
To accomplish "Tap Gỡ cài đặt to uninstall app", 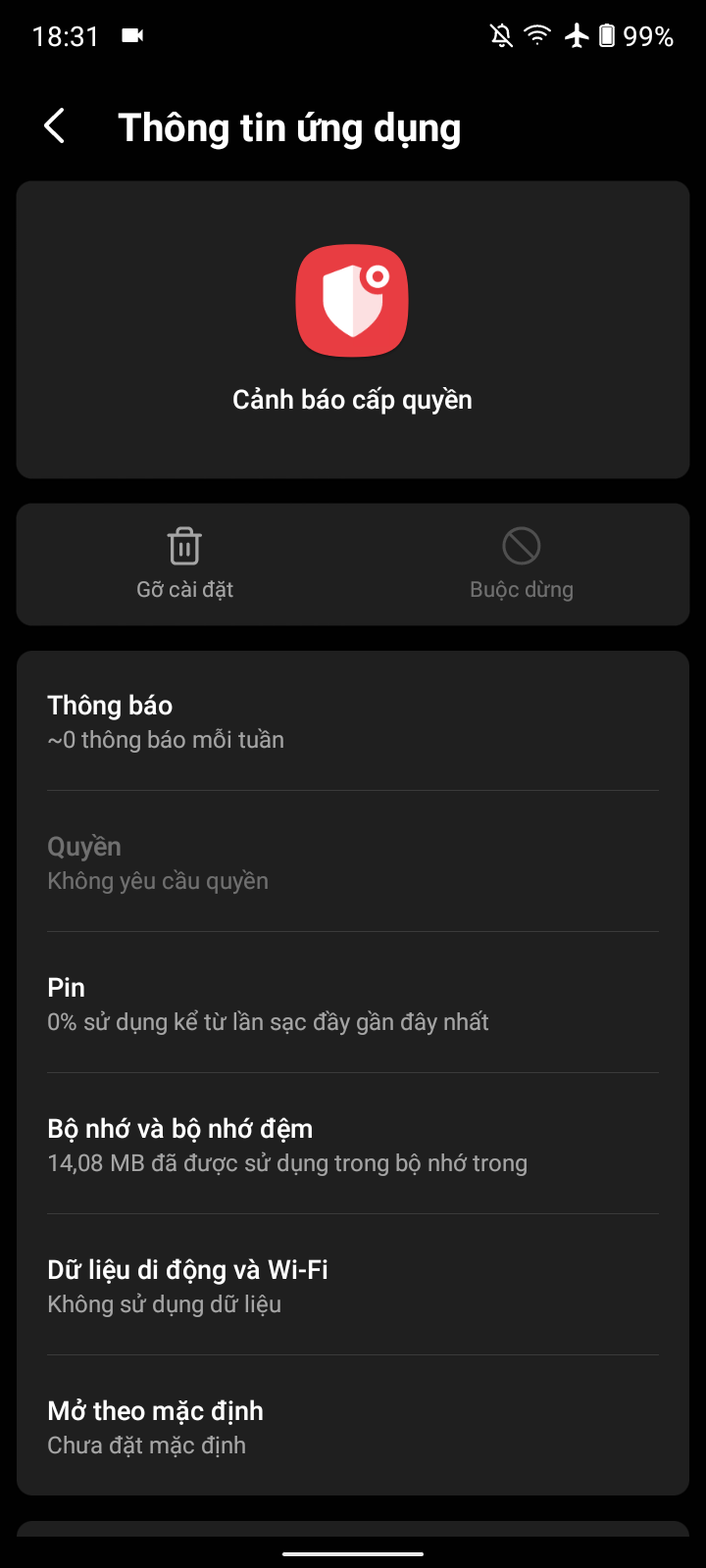I will point(184,563).
